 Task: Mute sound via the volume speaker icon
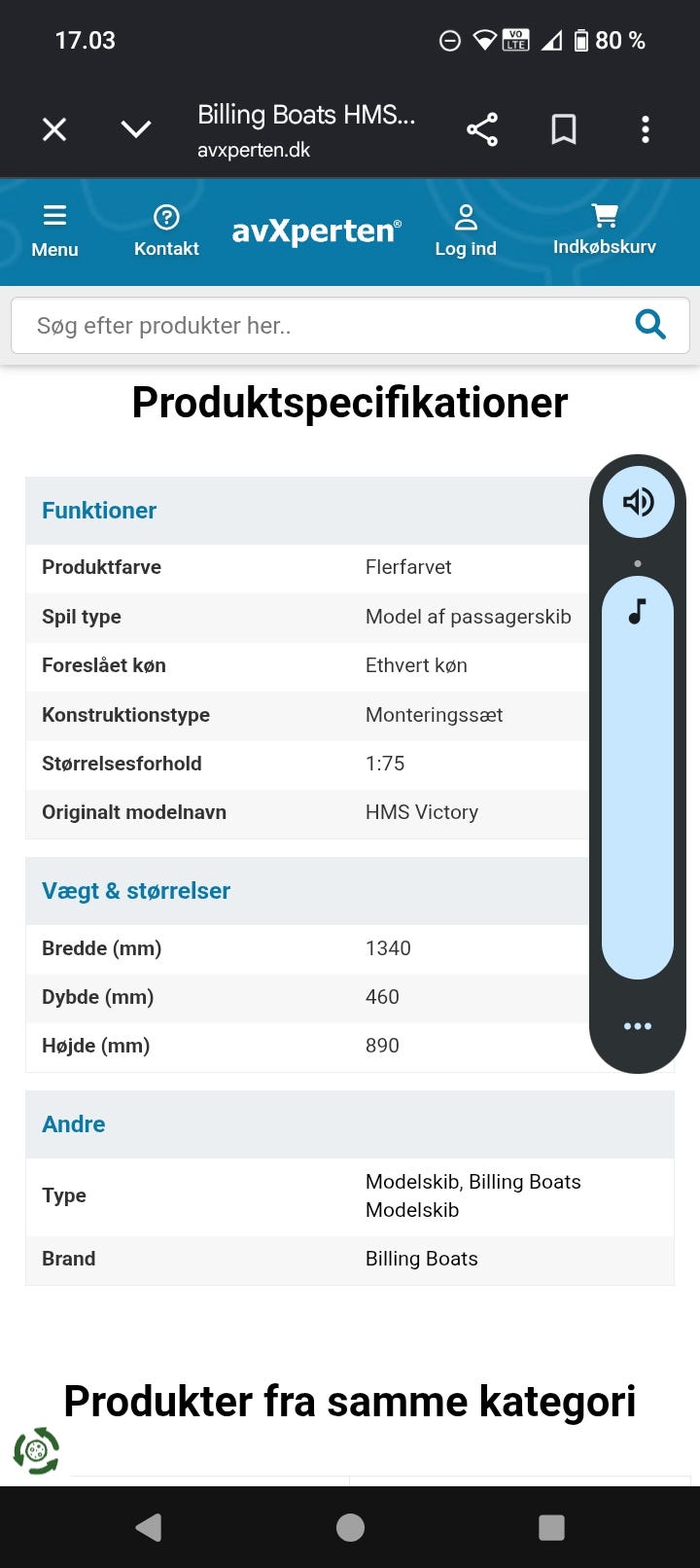tap(639, 502)
